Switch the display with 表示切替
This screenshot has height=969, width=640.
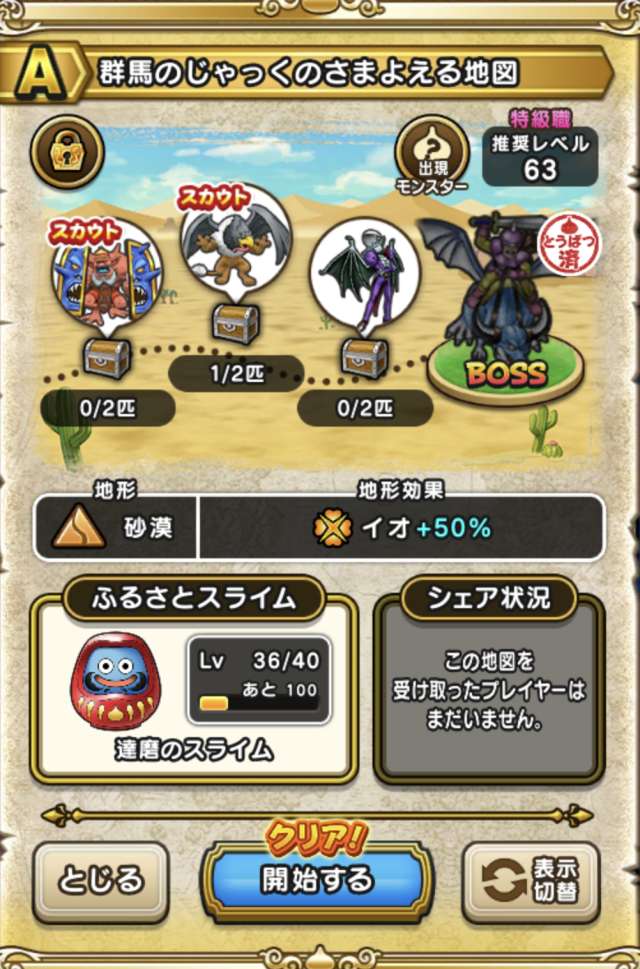coord(530,882)
